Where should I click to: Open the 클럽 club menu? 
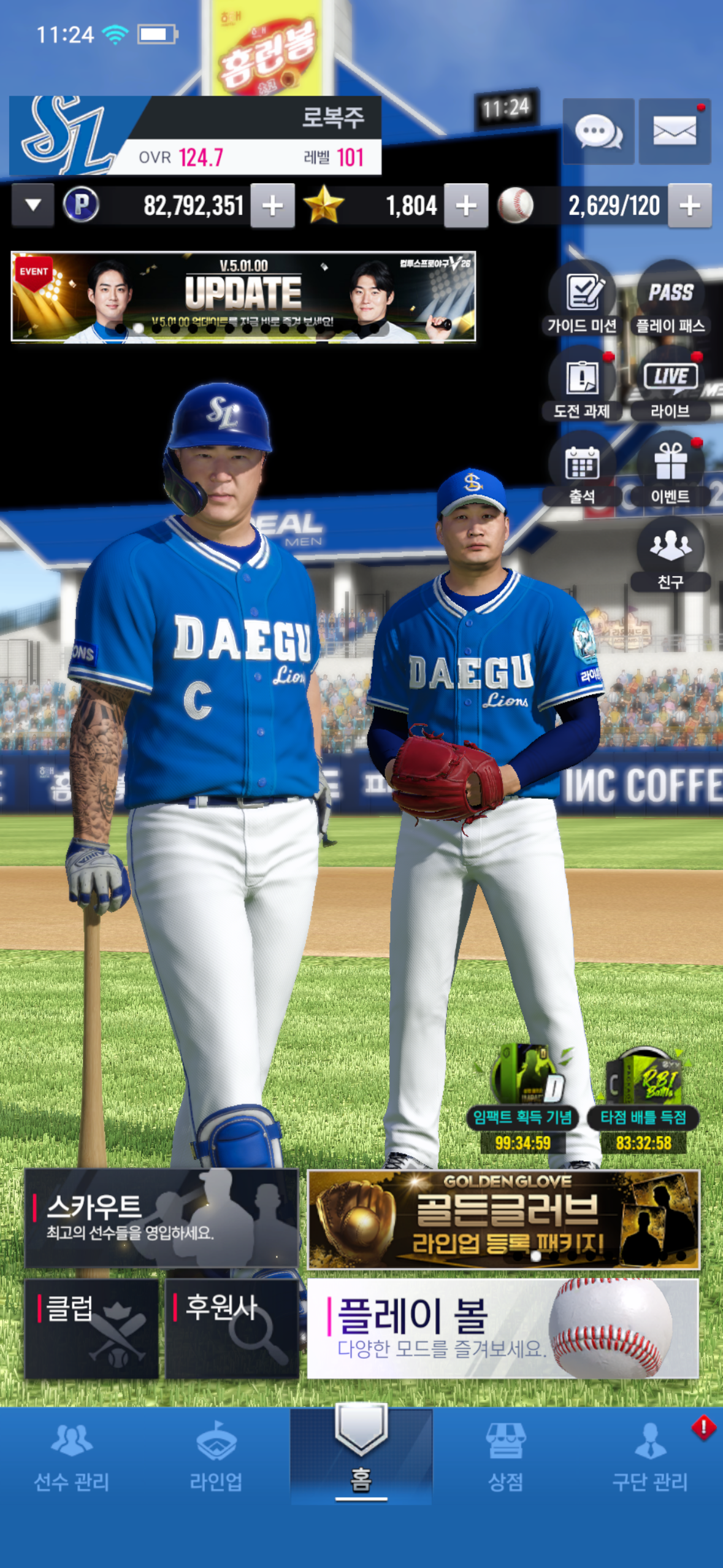coord(91,1328)
